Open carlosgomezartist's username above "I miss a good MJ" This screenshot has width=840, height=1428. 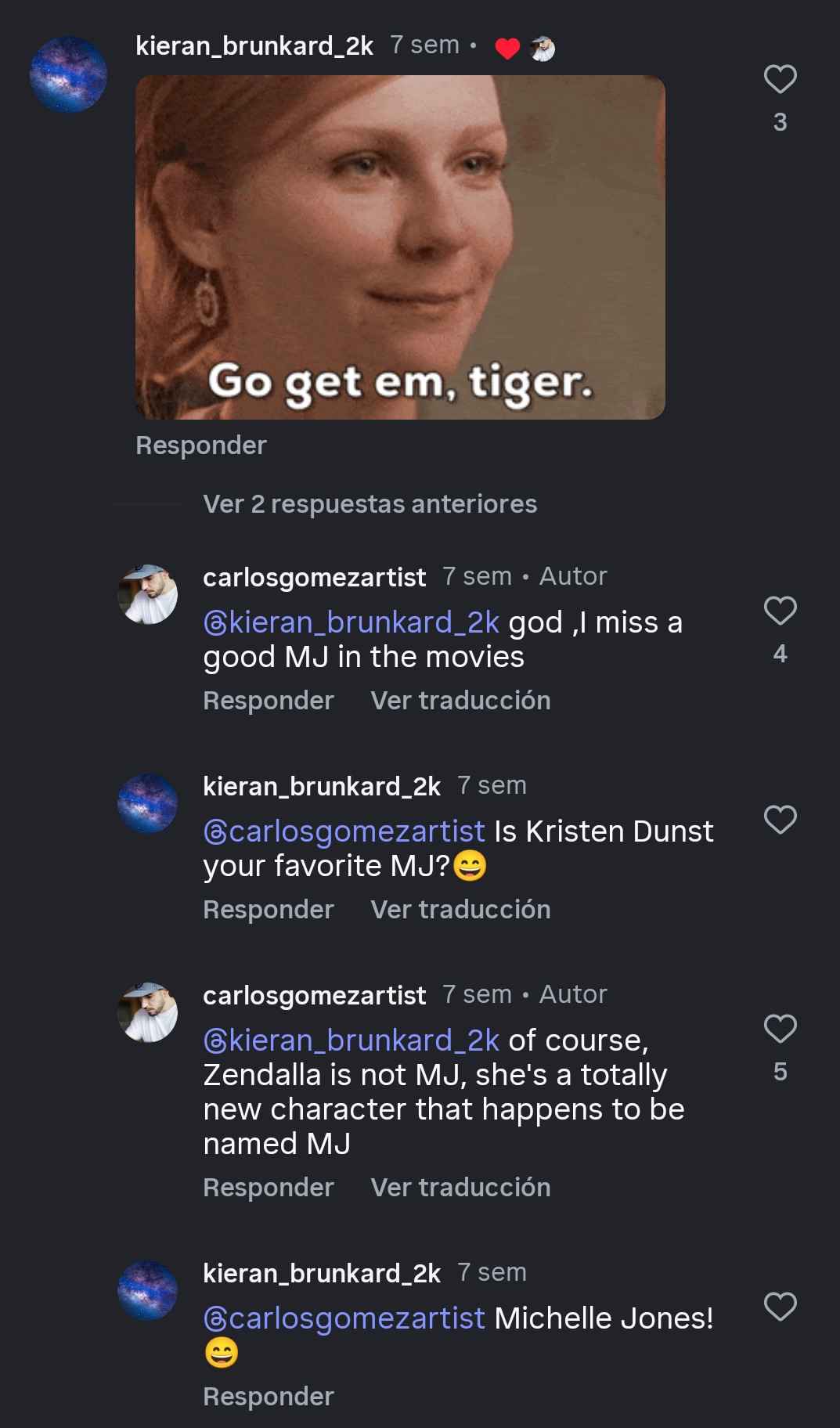tap(314, 577)
